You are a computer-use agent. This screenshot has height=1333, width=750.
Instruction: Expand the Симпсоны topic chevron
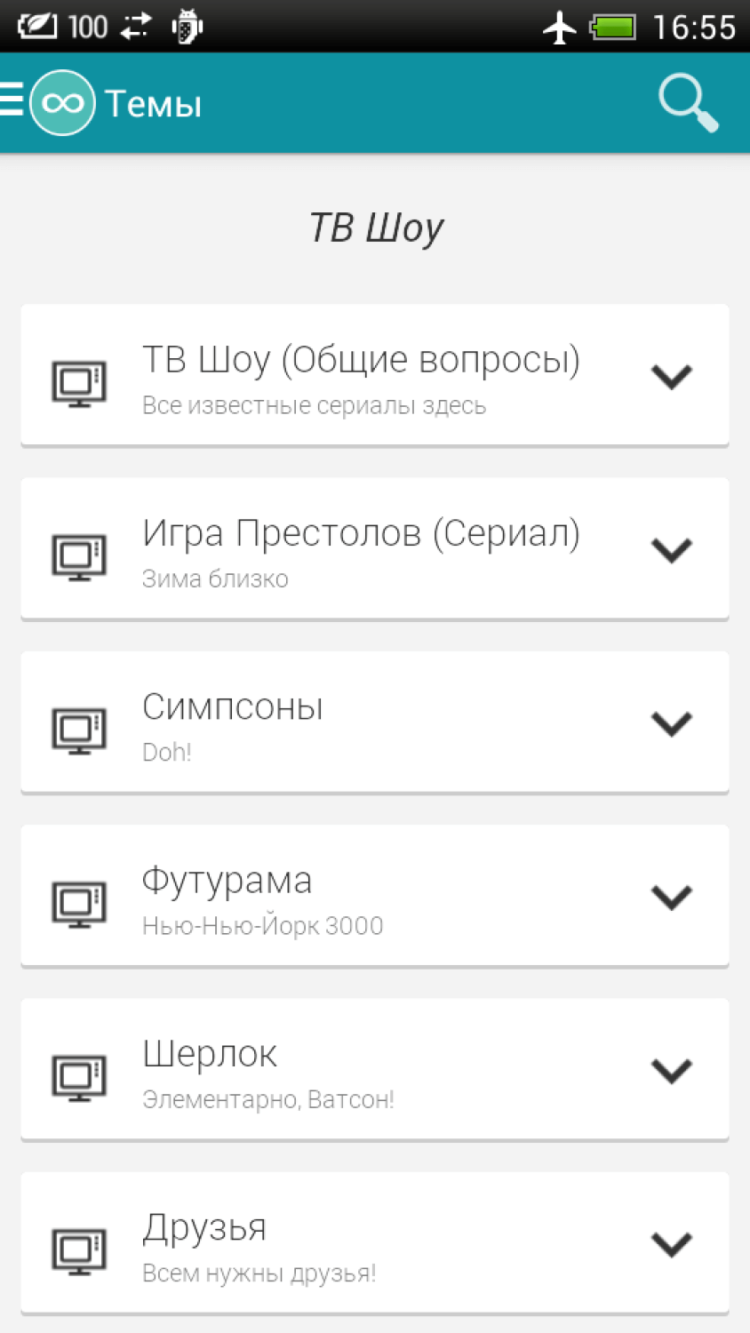672,722
